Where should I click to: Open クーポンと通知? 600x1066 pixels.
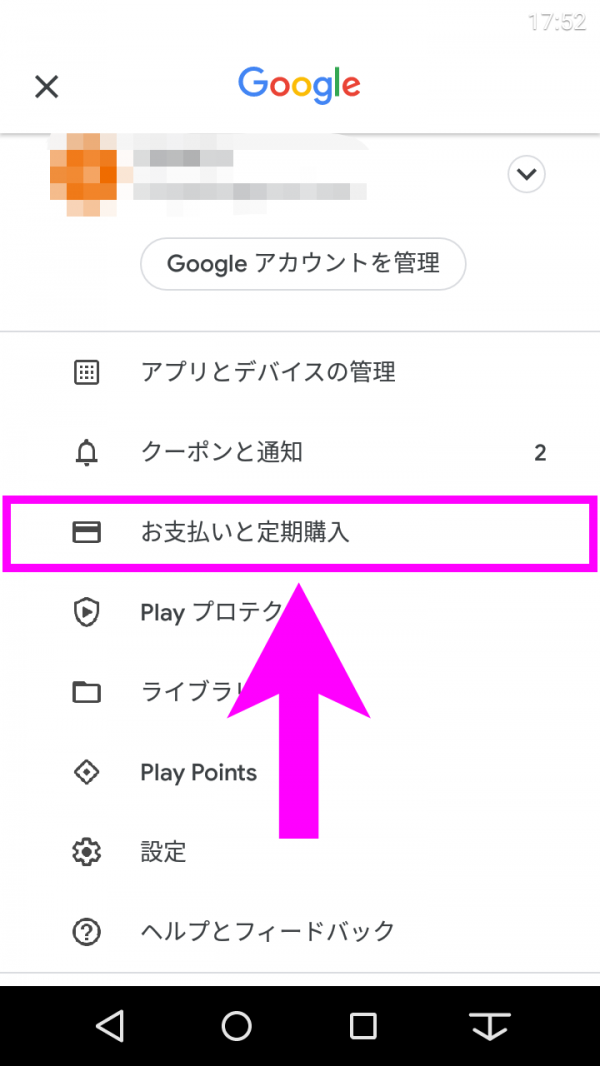click(x=221, y=453)
